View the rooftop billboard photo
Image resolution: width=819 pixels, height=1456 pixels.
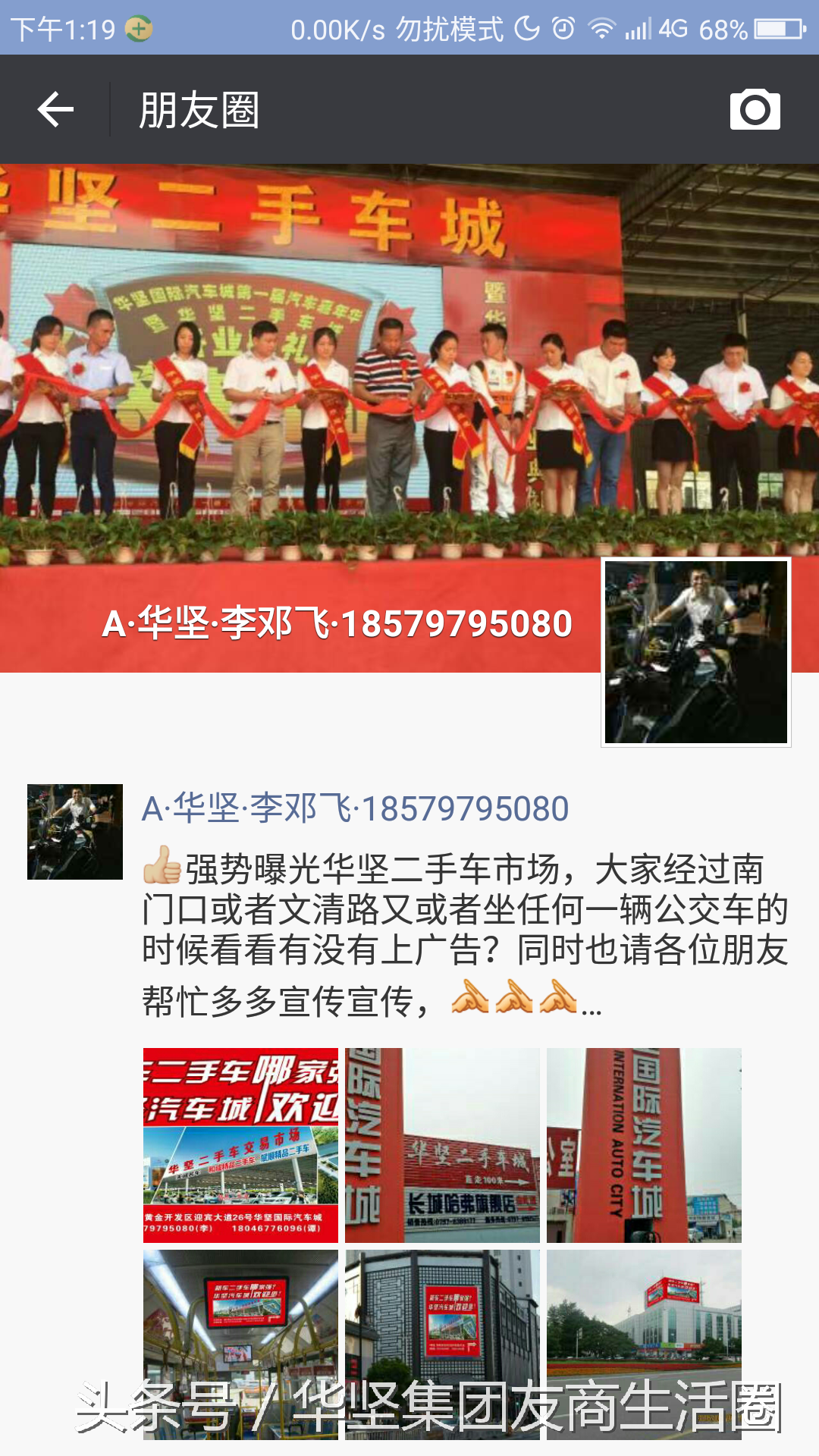pos(644,1345)
